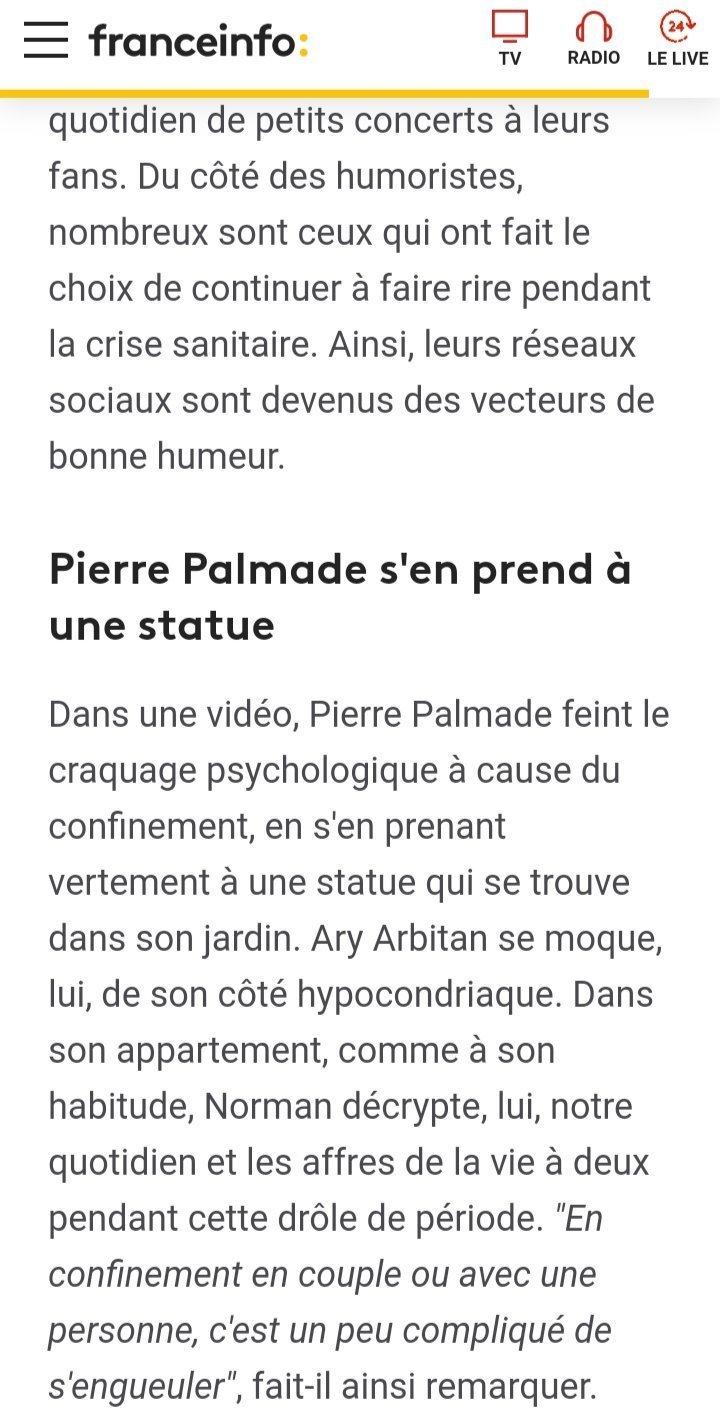Open the hamburger navigation menu
This screenshot has height=1422, width=720.
[46, 40]
